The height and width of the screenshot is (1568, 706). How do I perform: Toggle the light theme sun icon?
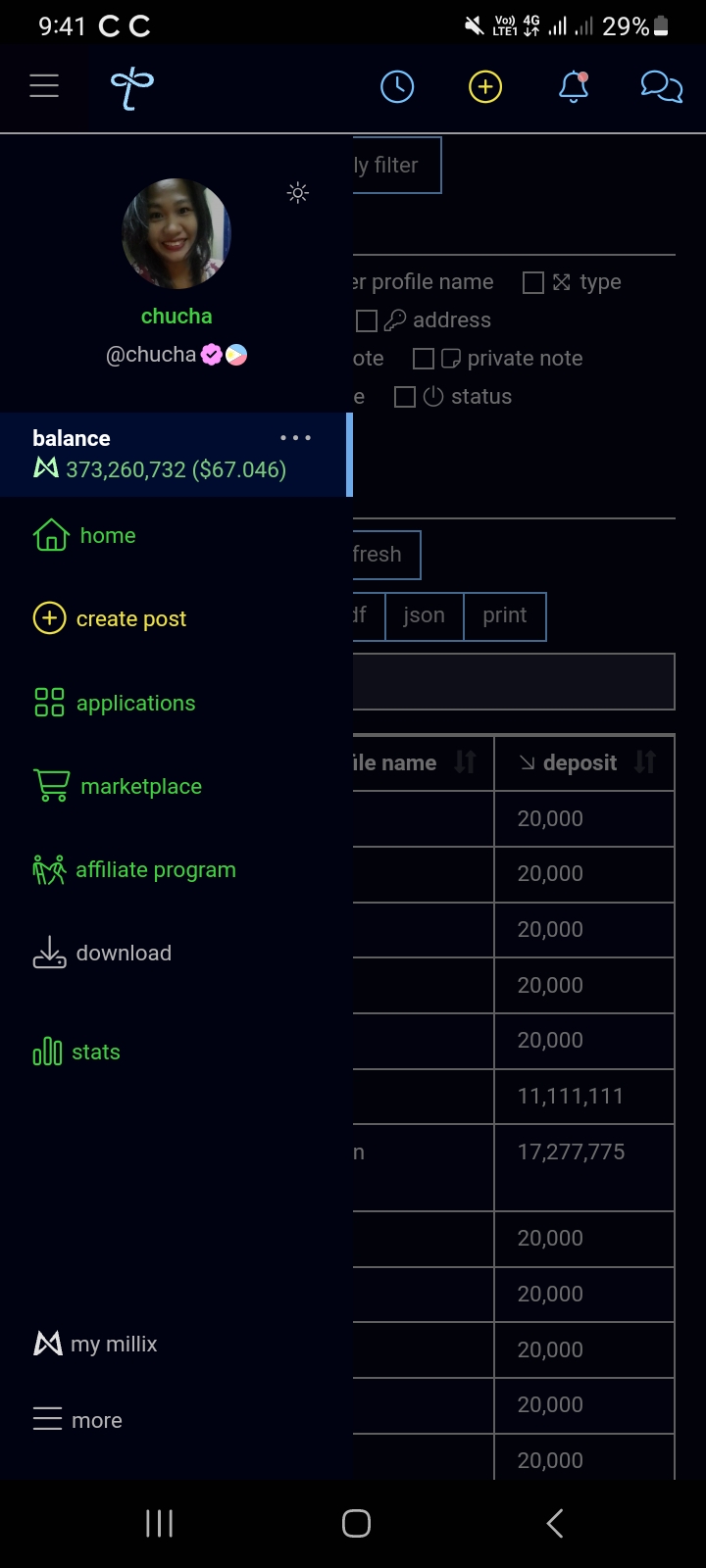click(298, 192)
